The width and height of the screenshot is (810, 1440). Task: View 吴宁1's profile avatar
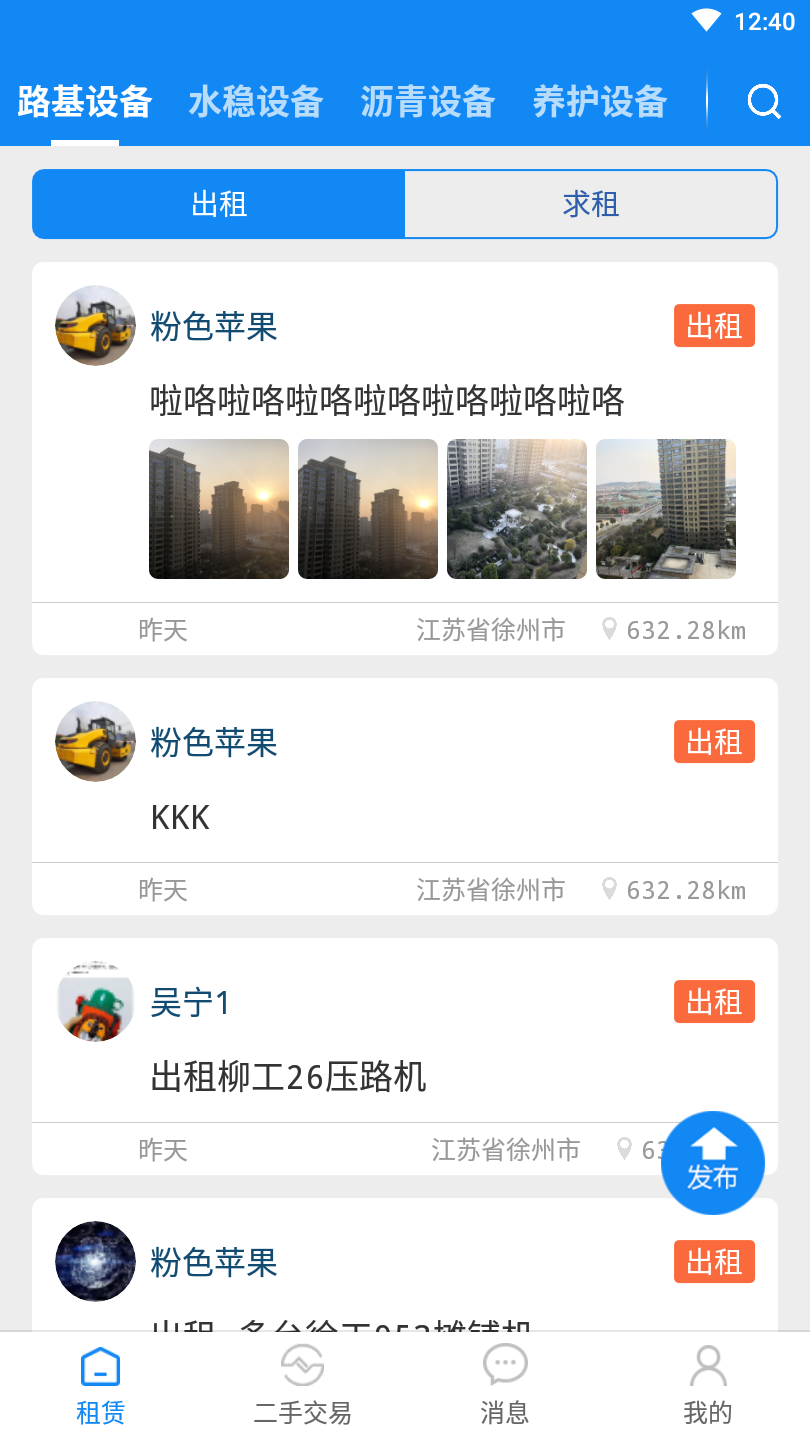95,1002
